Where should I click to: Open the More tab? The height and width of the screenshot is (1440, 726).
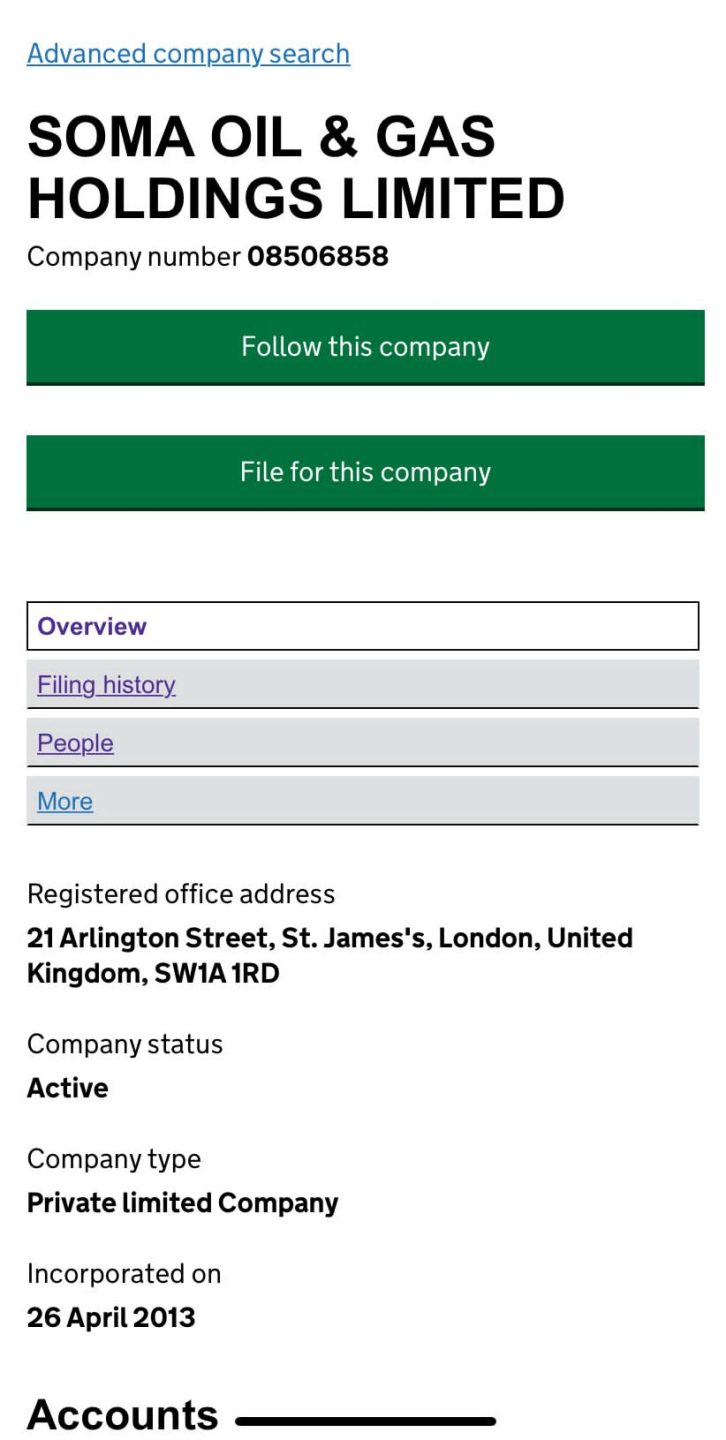coord(65,801)
